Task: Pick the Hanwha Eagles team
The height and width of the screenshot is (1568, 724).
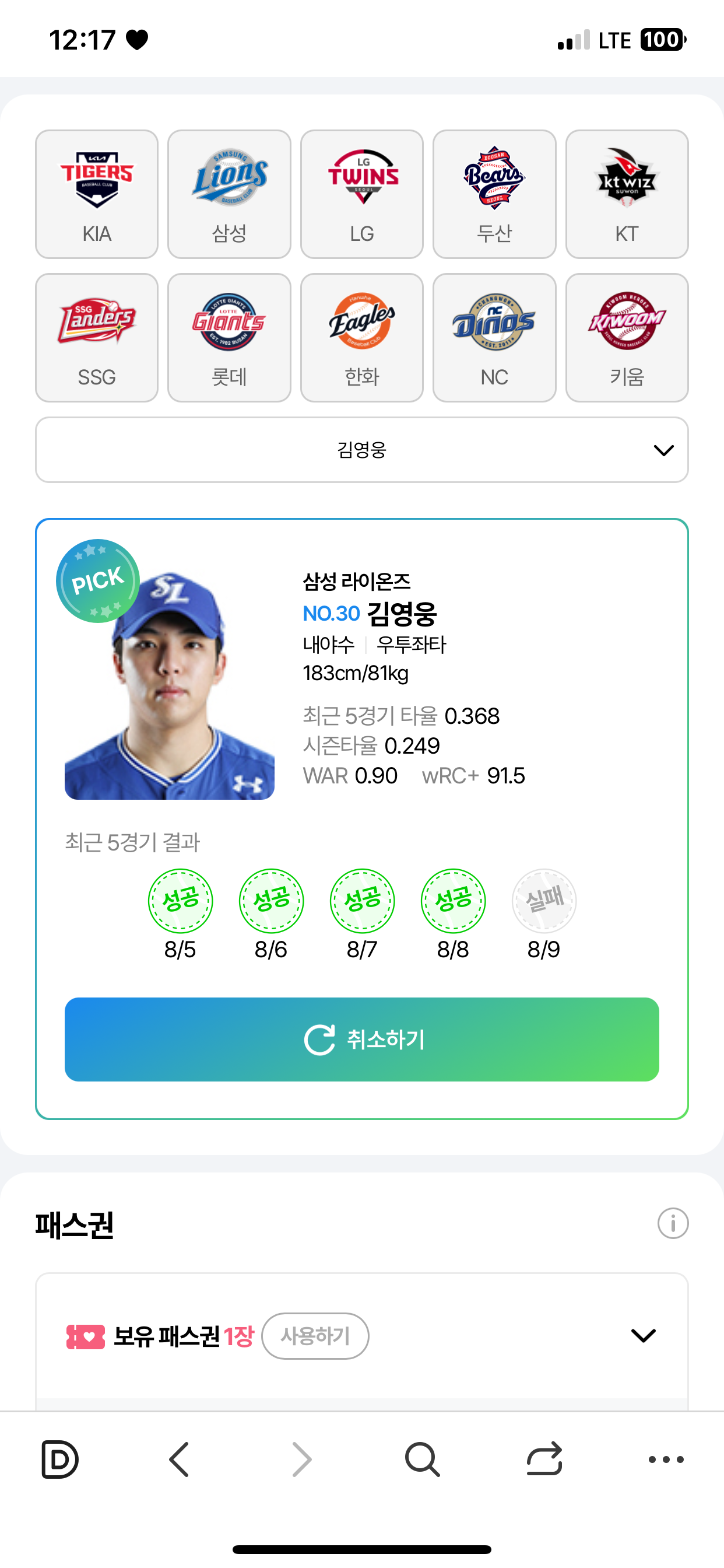Action: (x=361, y=337)
